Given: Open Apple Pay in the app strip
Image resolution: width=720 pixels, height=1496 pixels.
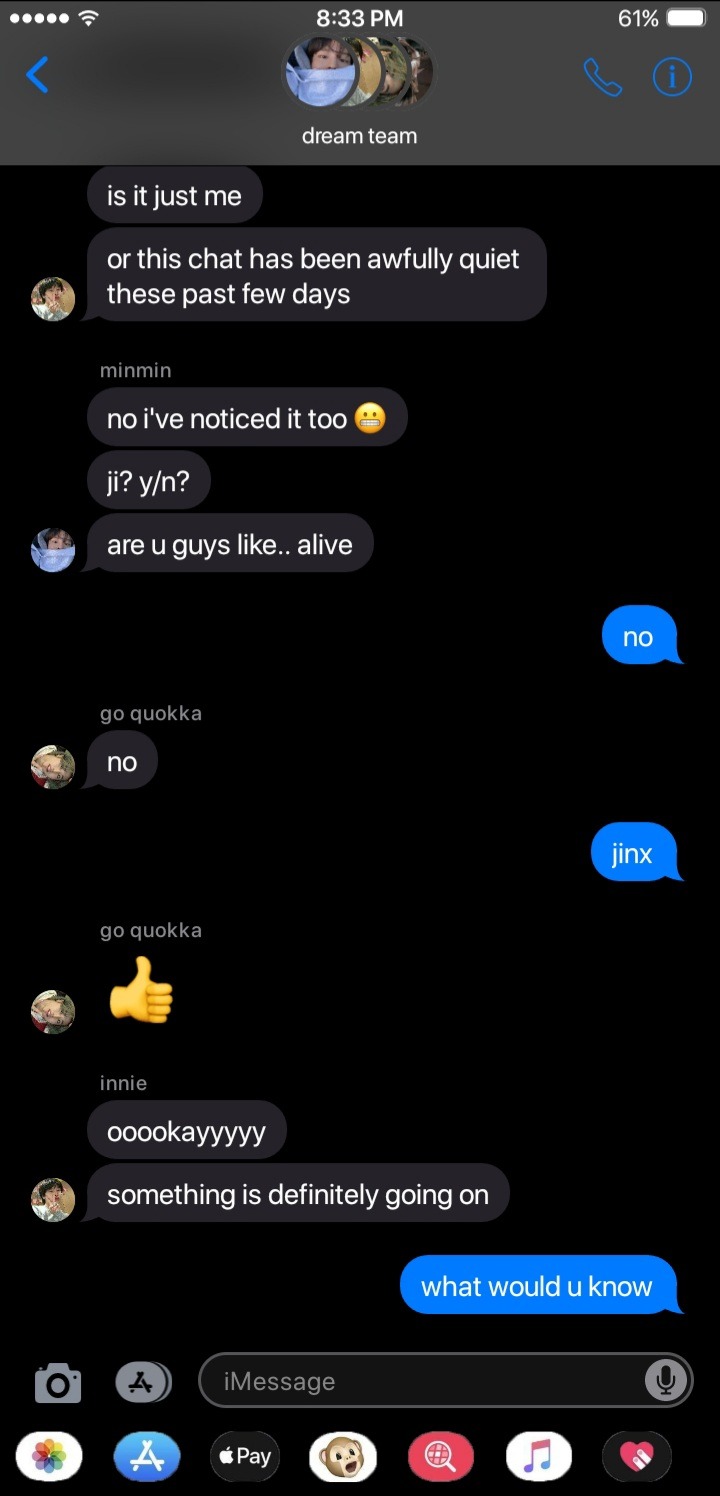Looking at the screenshot, I should [x=245, y=1456].
